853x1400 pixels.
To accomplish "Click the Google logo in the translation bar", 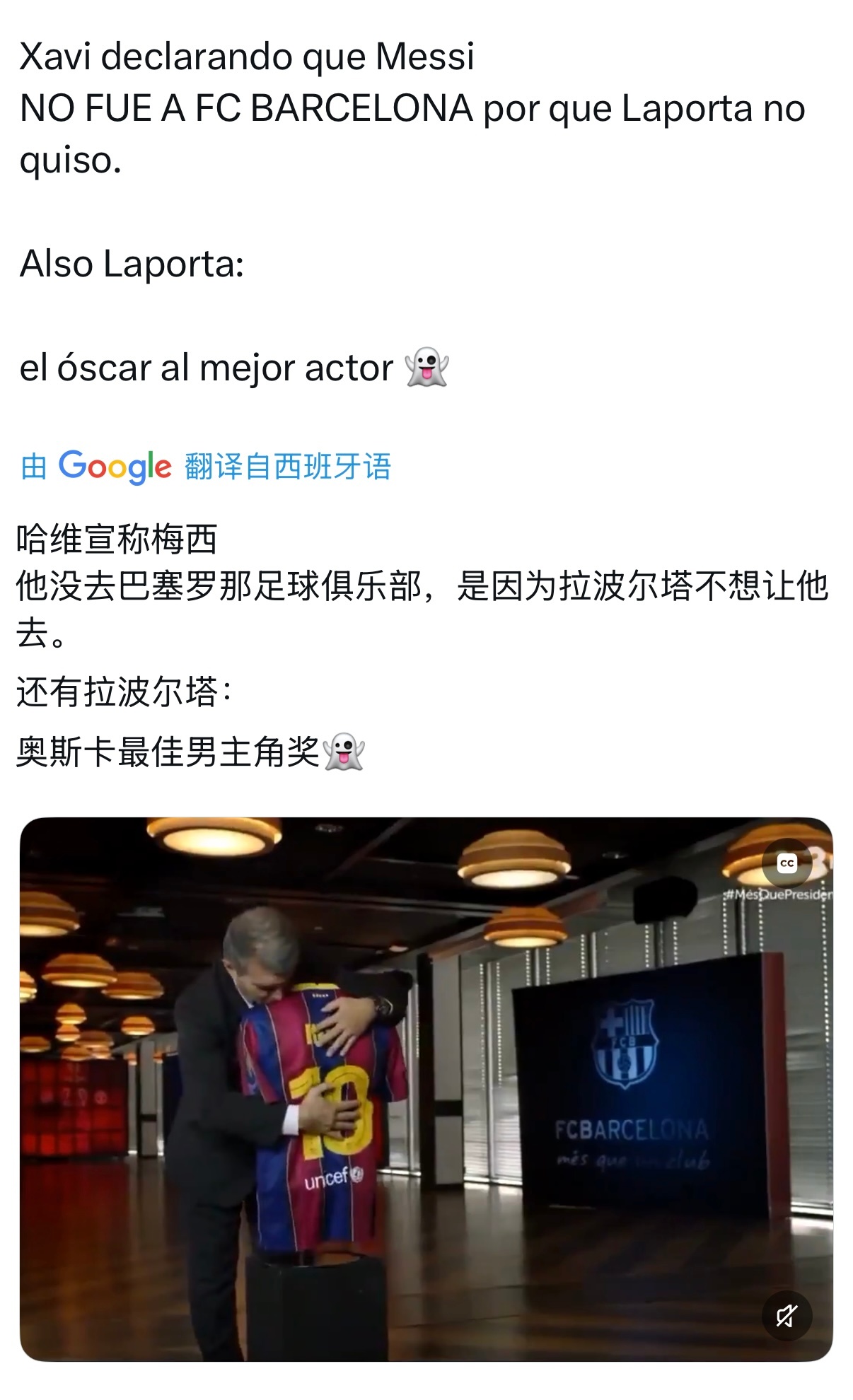I will [x=115, y=465].
